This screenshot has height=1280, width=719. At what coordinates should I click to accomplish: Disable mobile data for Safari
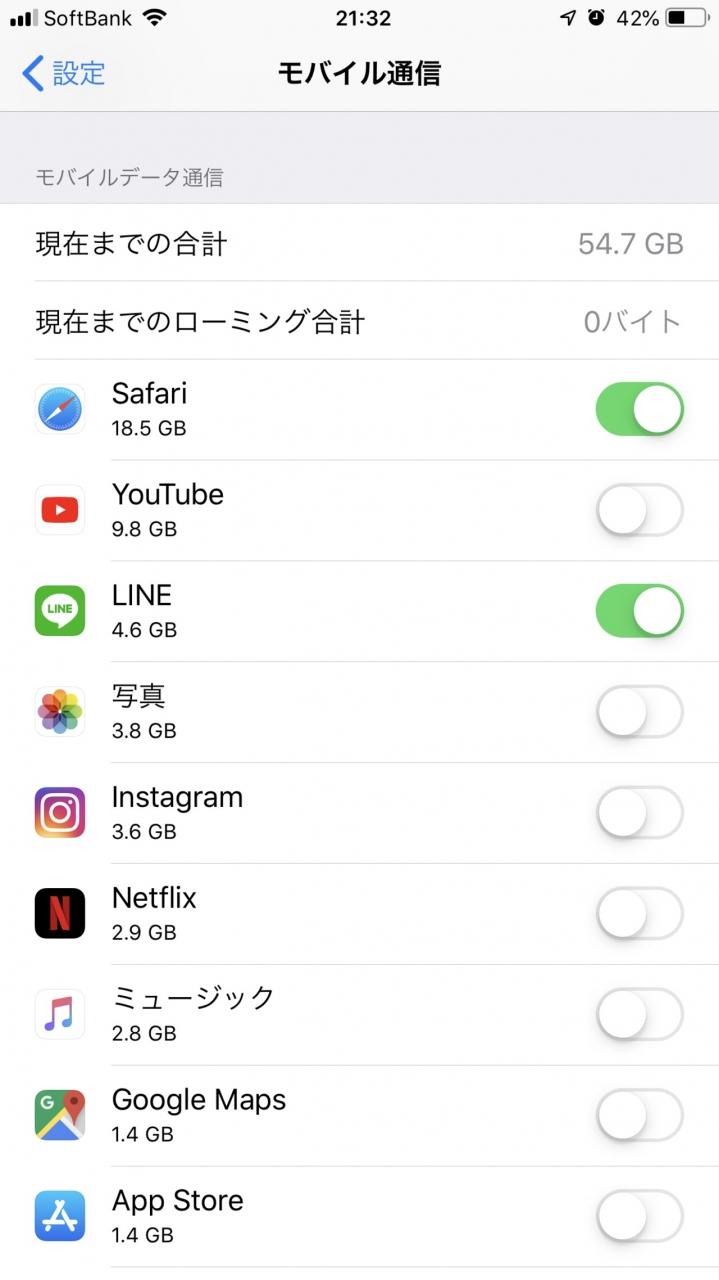click(640, 409)
